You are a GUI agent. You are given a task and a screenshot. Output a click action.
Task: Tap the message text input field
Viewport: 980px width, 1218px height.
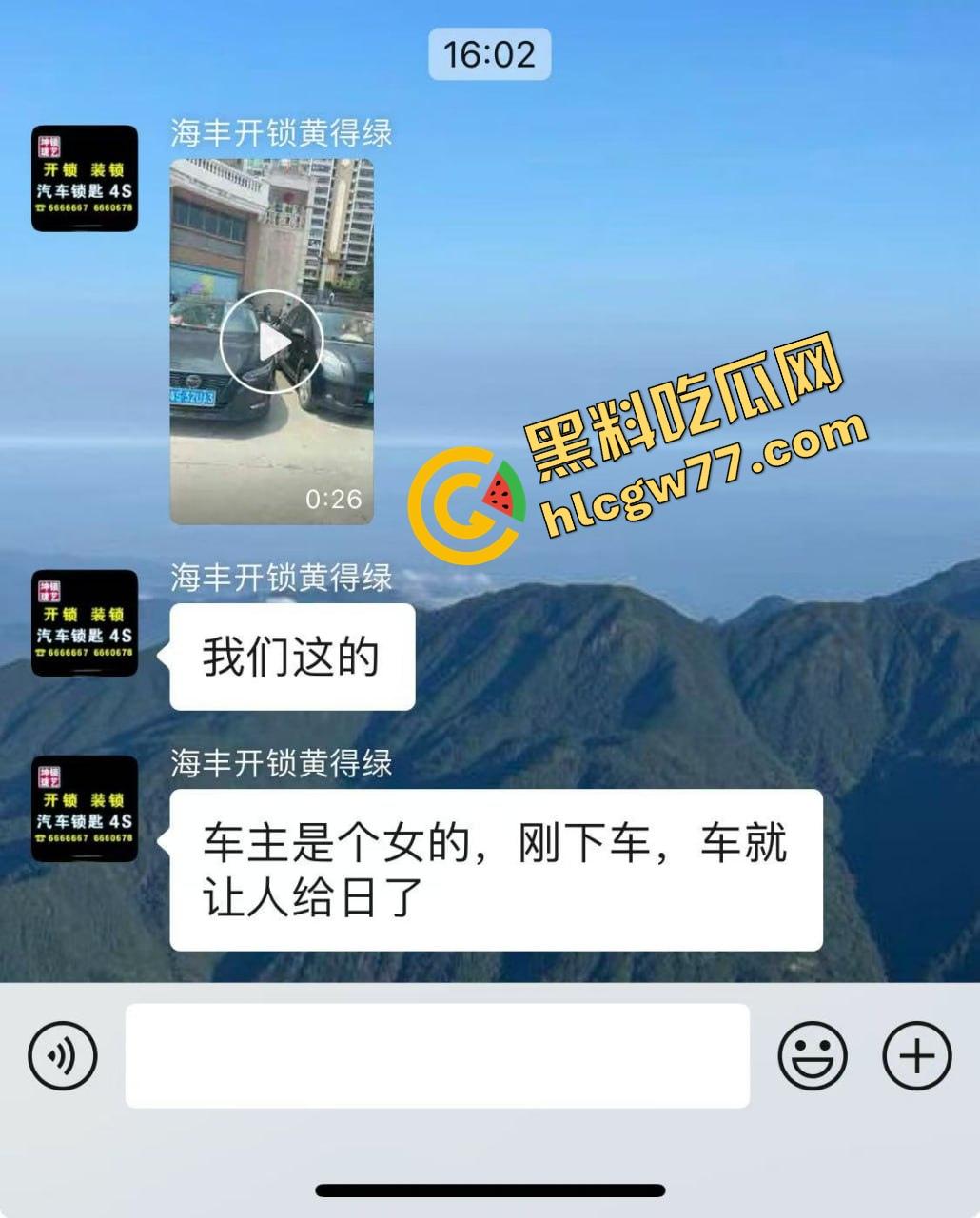(438, 1054)
